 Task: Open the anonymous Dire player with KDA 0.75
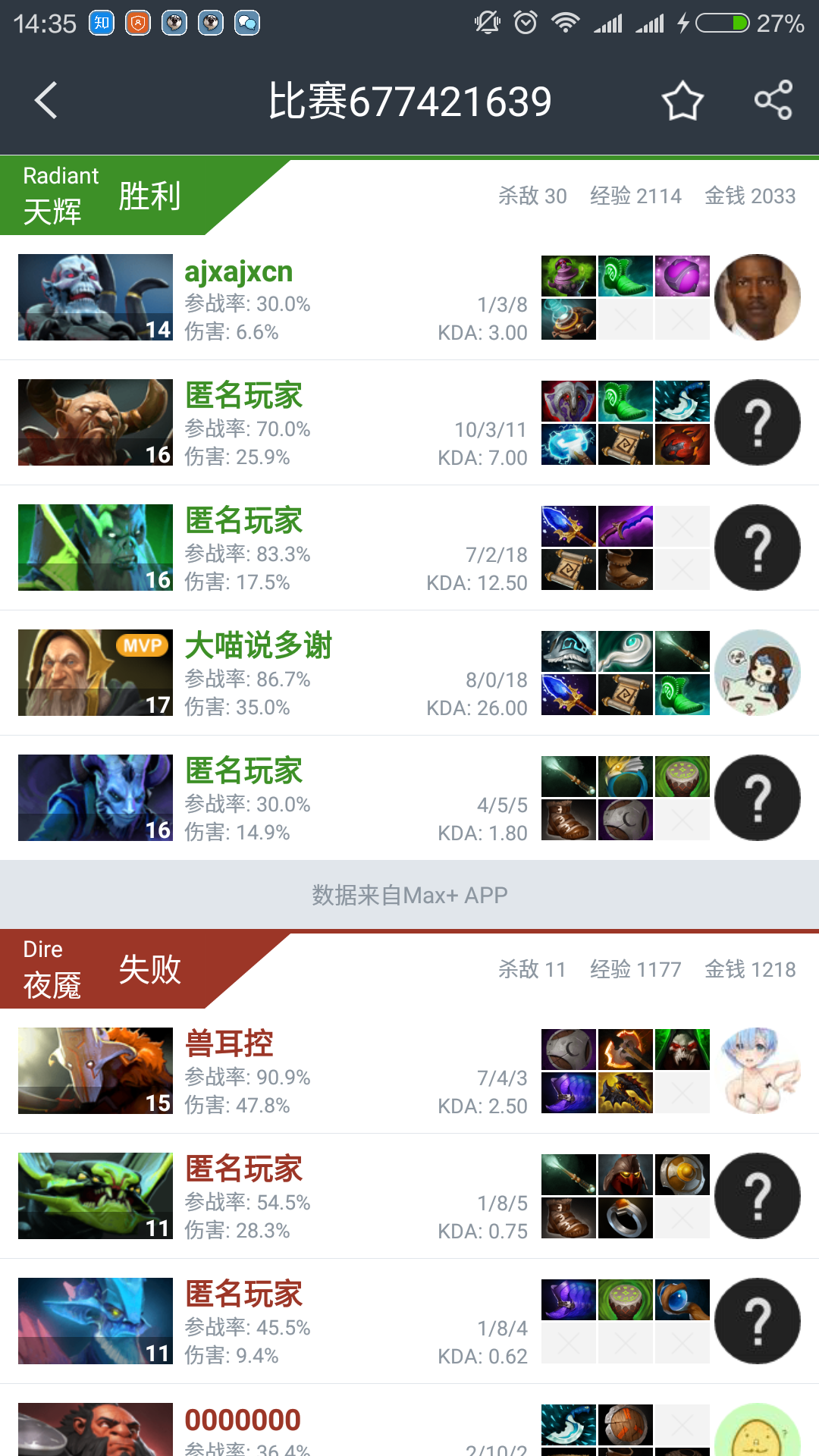tap(409, 1196)
